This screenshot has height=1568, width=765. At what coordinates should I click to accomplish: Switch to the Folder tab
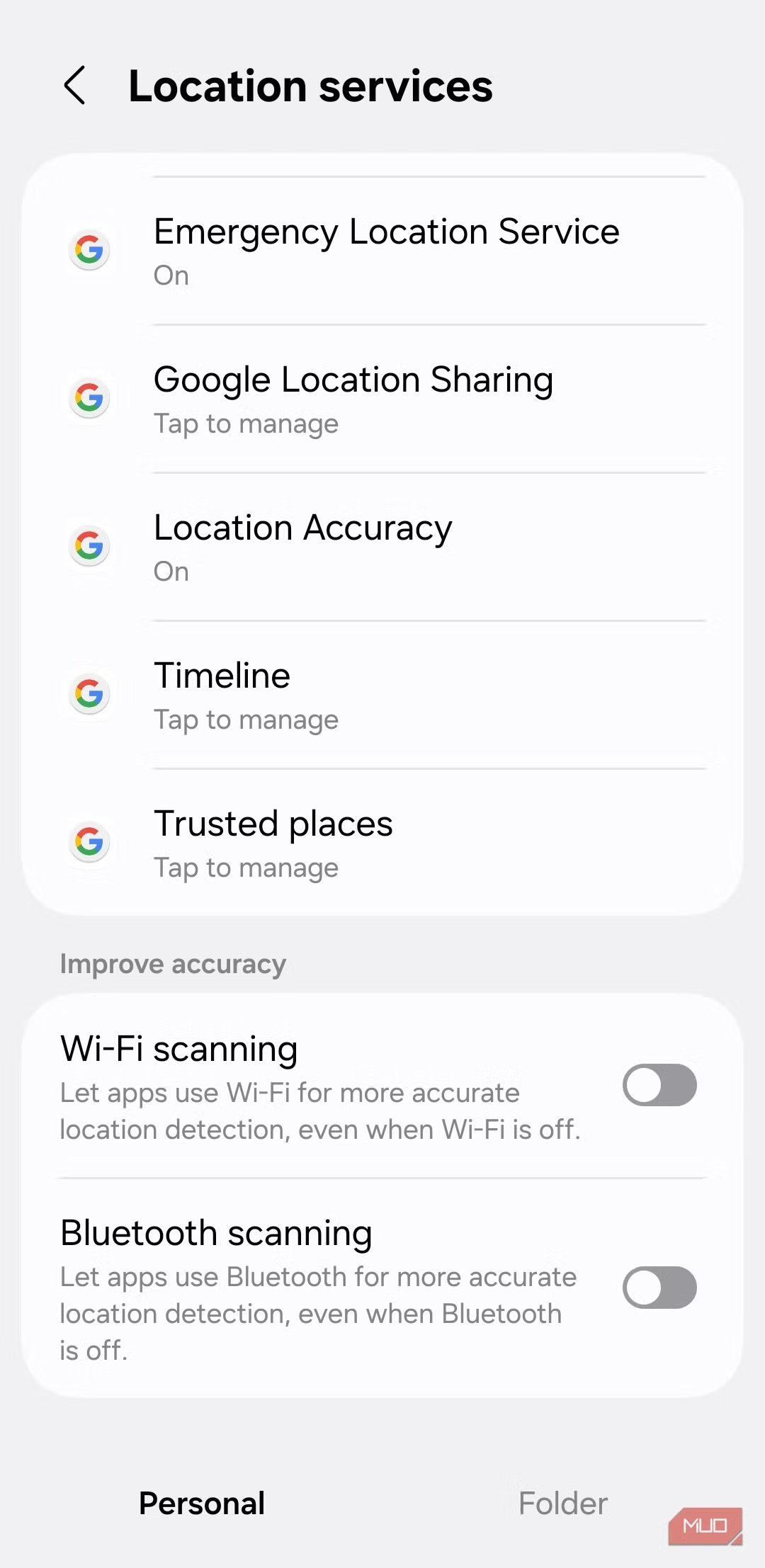[x=562, y=1503]
